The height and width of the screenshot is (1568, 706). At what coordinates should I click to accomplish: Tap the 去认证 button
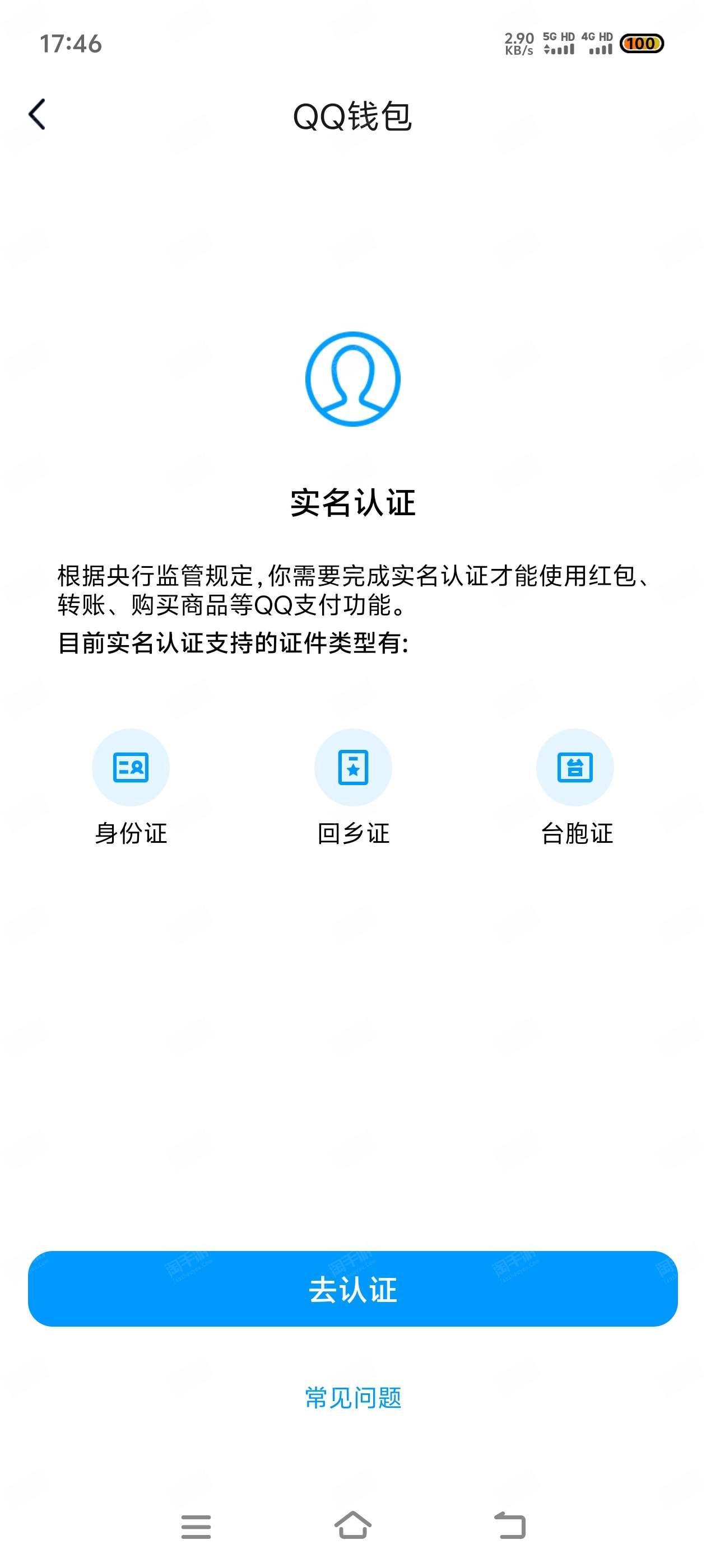click(352, 1289)
